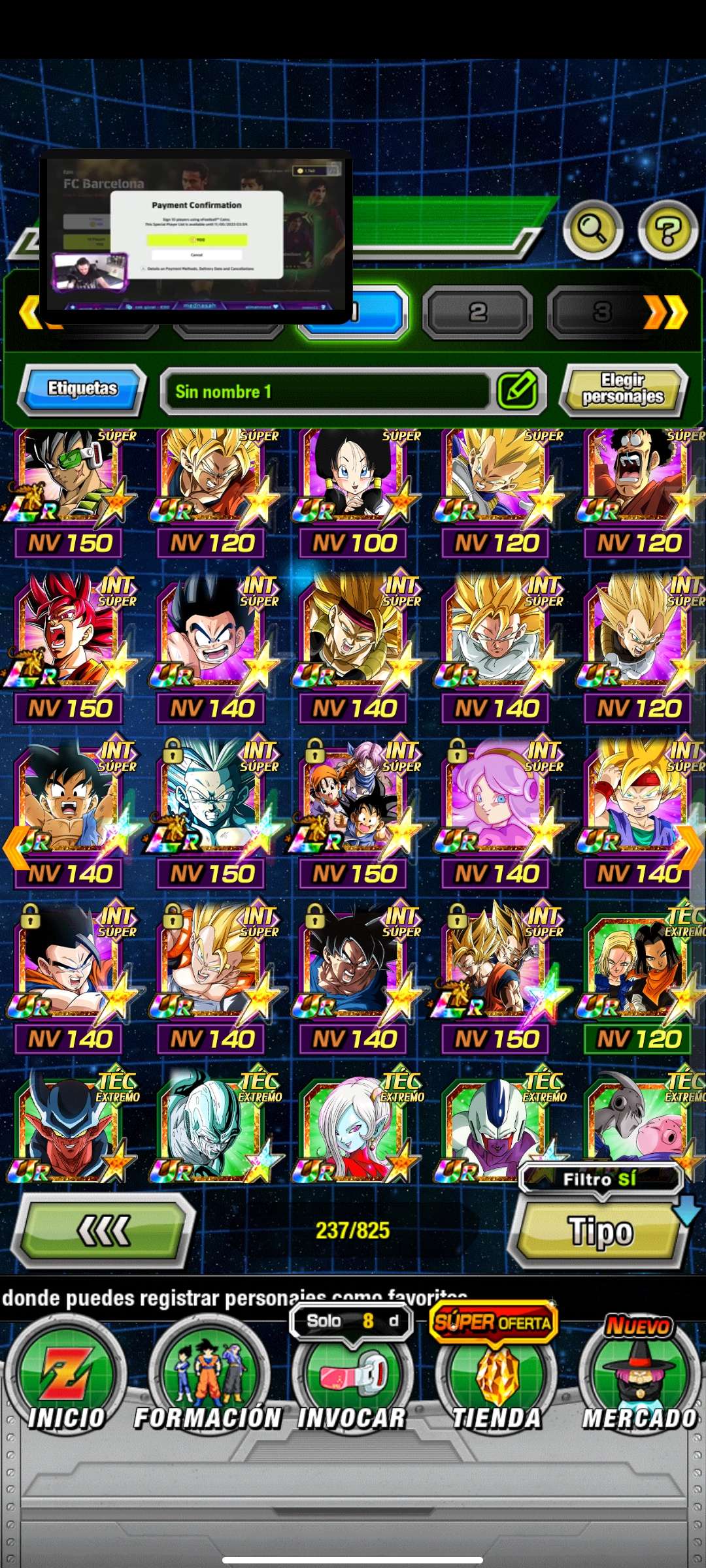
Task: Change sorting with the Tipo button
Action: (x=600, y=1232)
